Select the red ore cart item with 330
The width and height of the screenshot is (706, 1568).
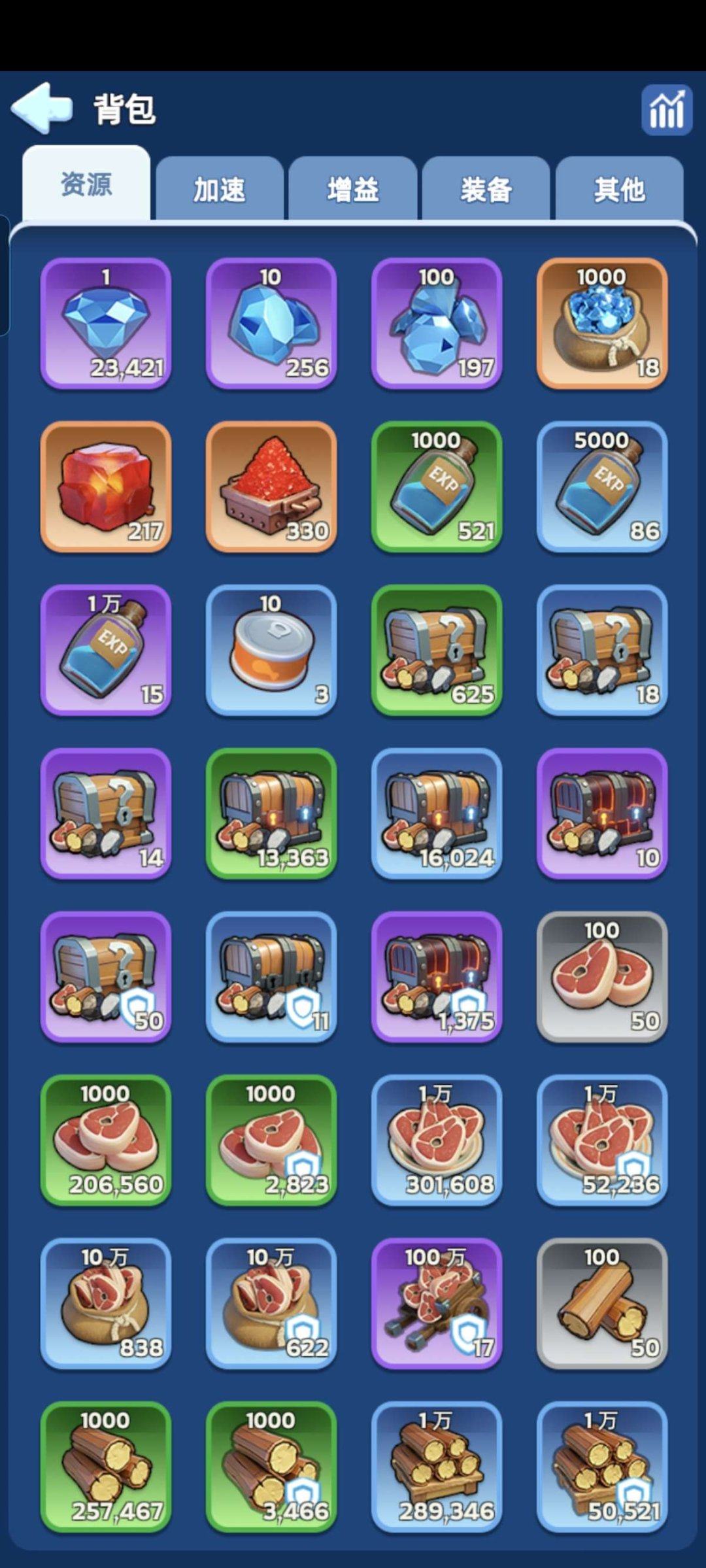click(271, 487)
